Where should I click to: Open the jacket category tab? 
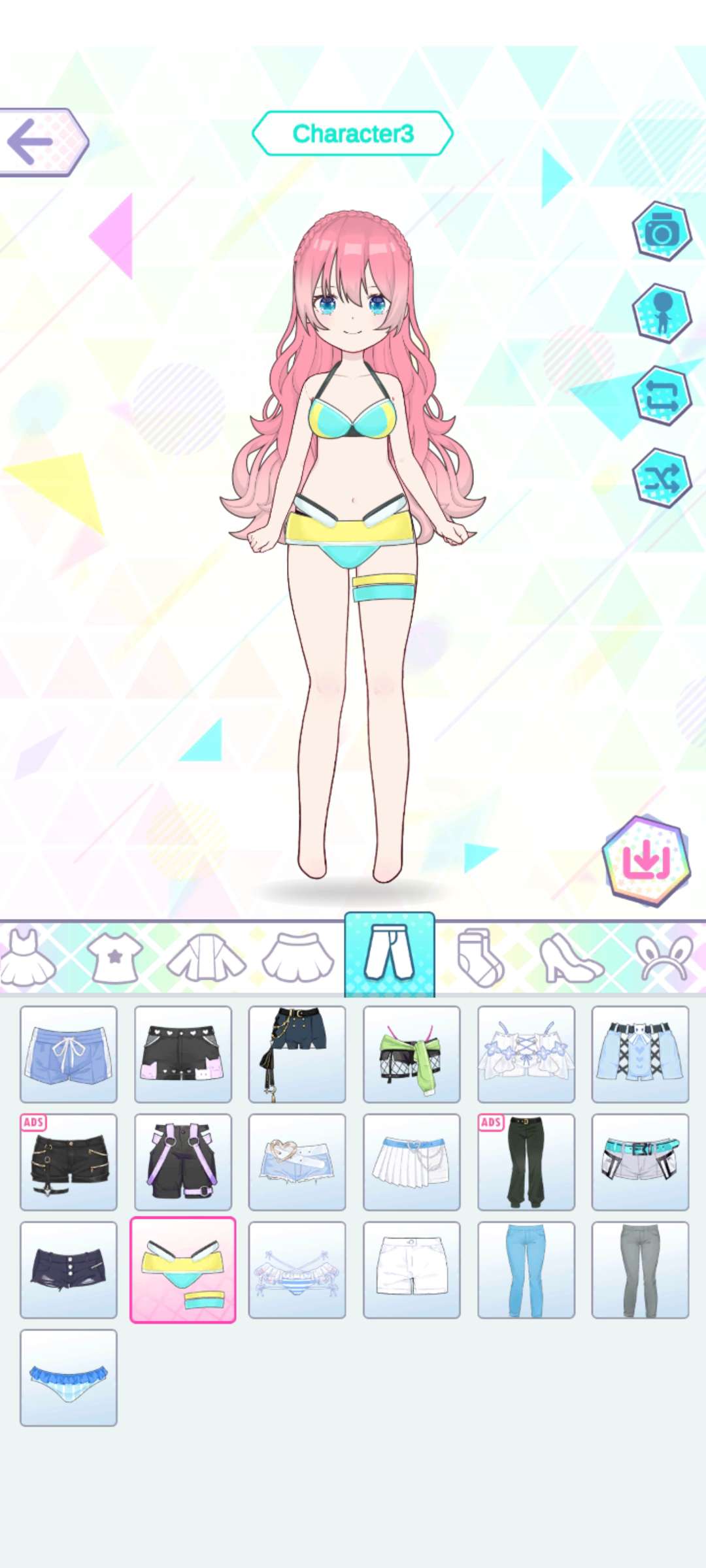tap(206, 958)
